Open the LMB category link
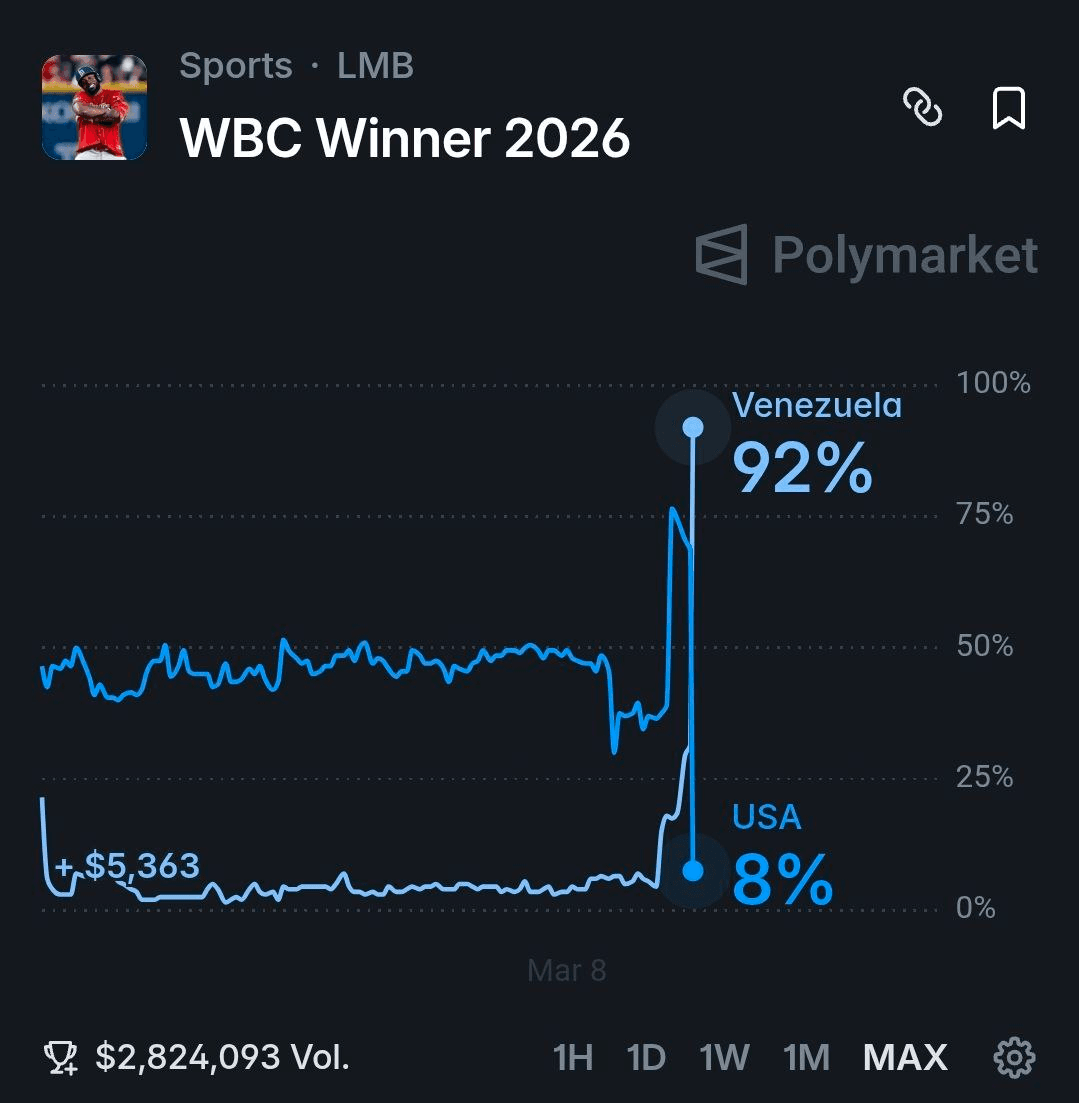This screenshot has width=1079, height=1103. 375,67
